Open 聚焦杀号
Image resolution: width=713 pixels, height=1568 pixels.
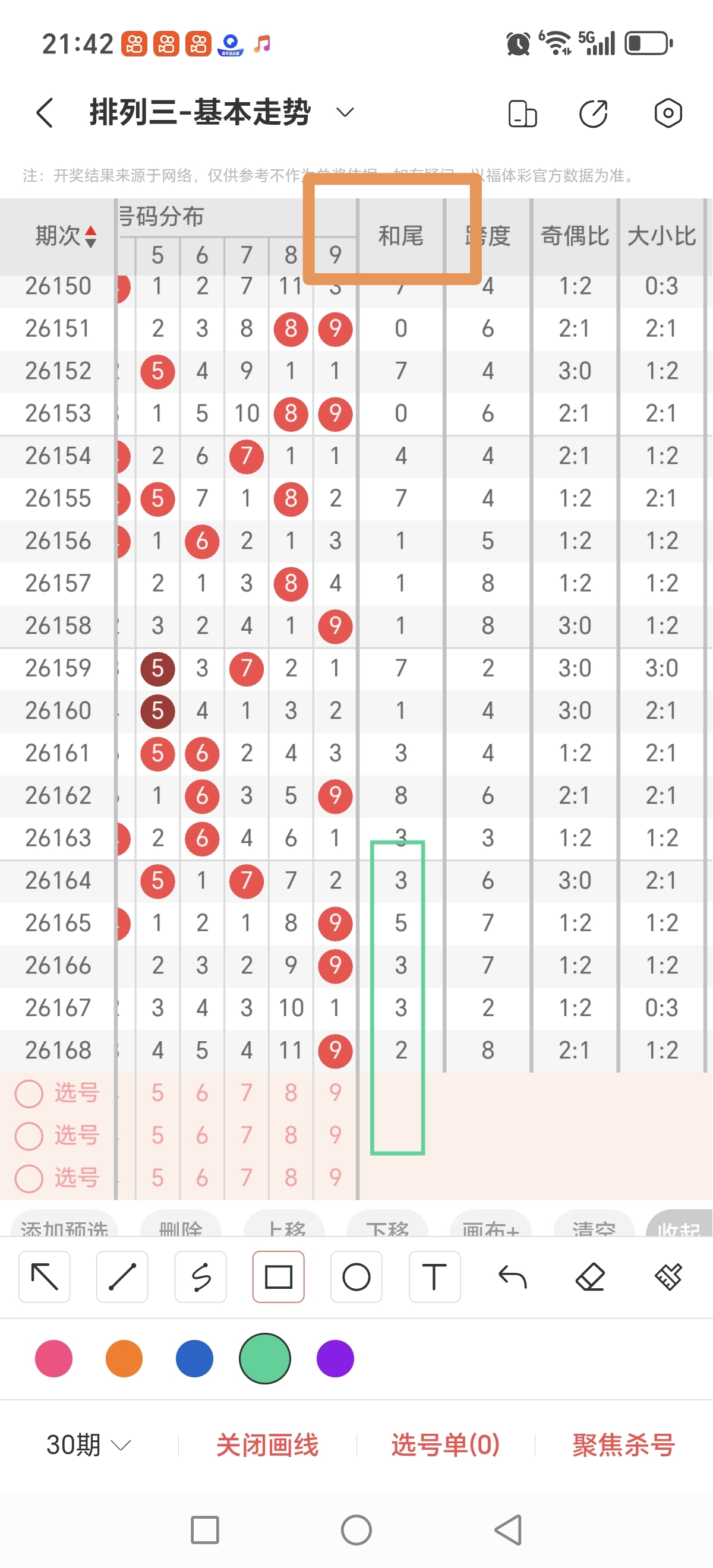click(x=623, y=1444)
